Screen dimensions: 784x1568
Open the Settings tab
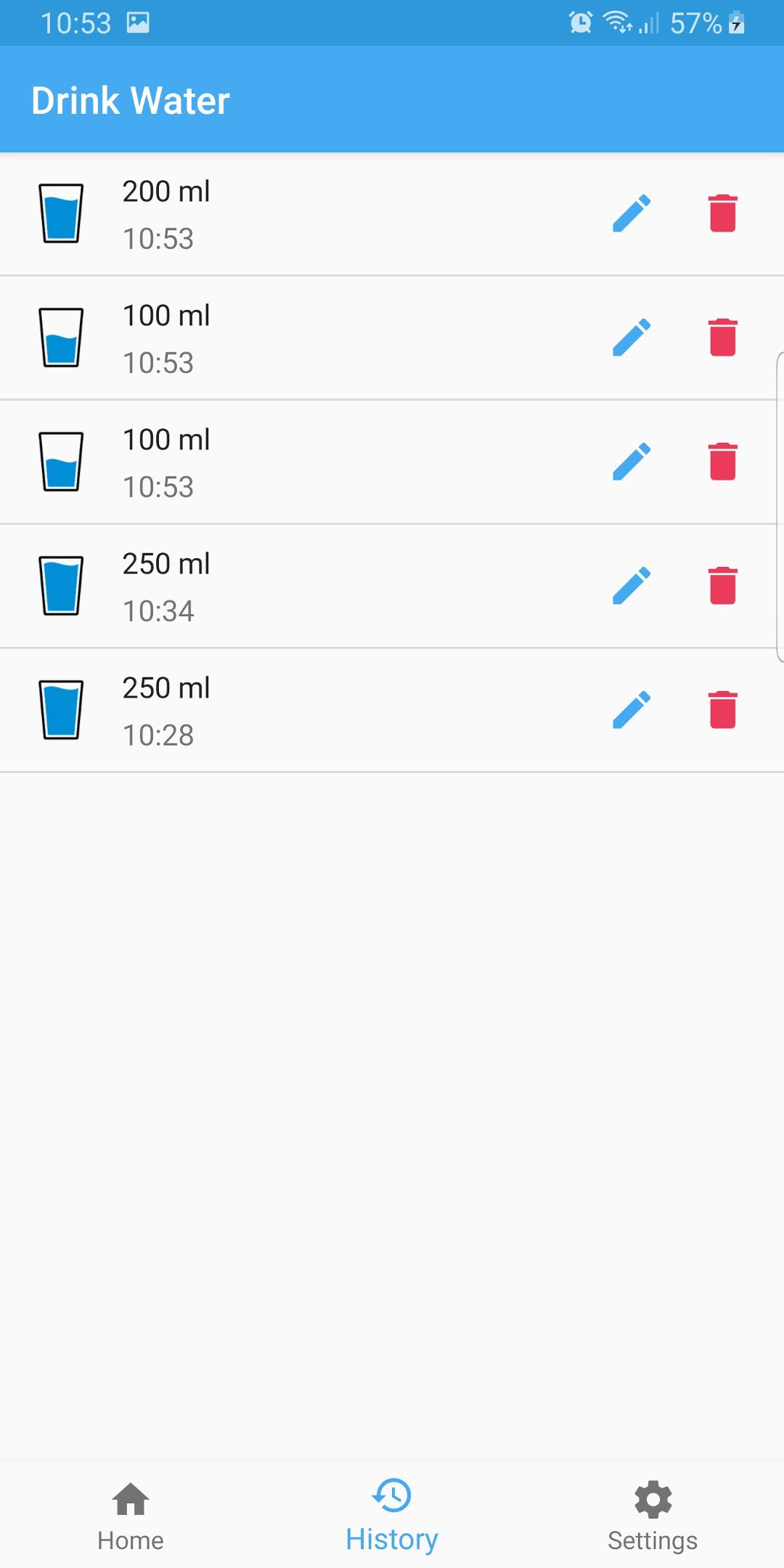coord(653,1516)
